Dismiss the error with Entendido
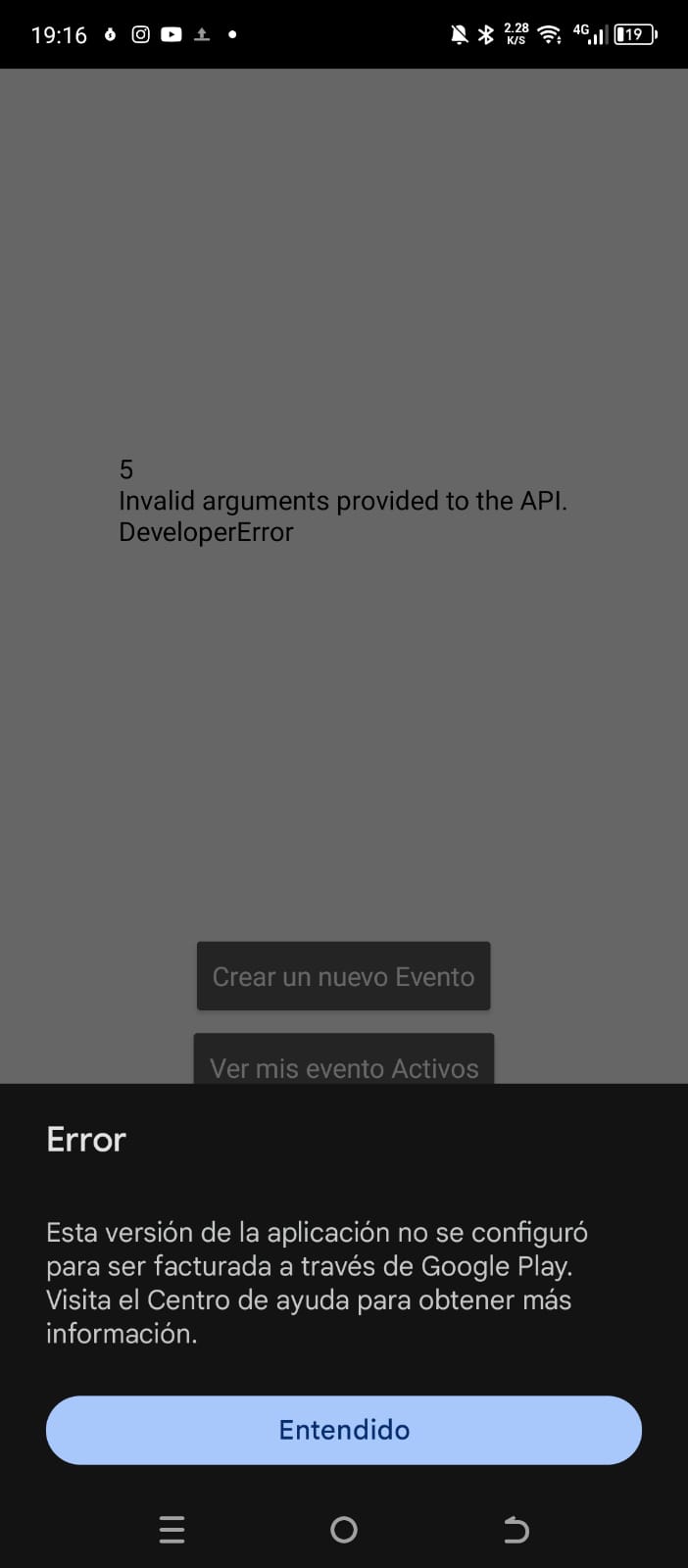Screen dimensions: 688x1568 (344, 1430)
